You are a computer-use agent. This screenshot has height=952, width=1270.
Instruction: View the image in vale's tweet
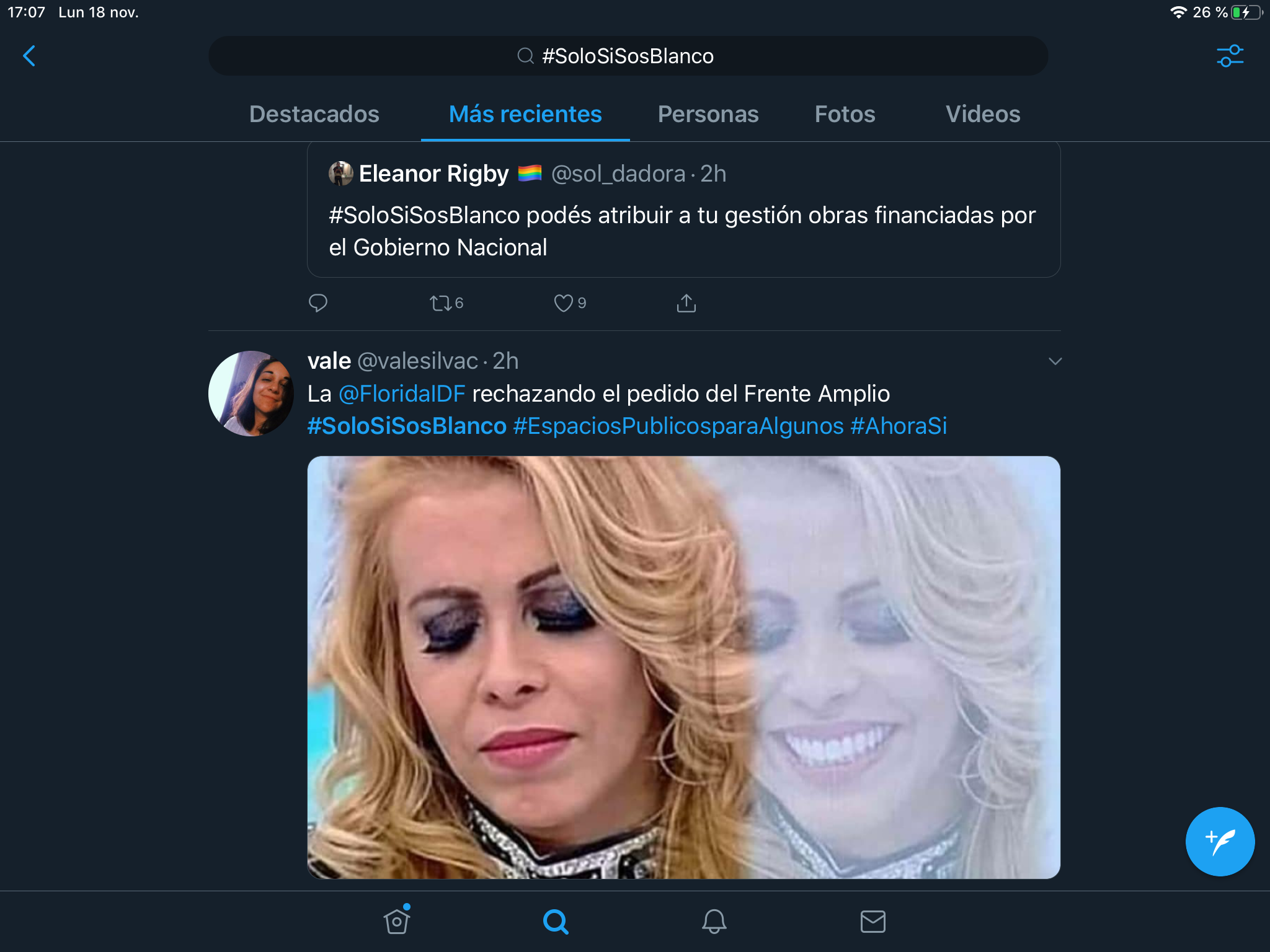tap(683, 667)
